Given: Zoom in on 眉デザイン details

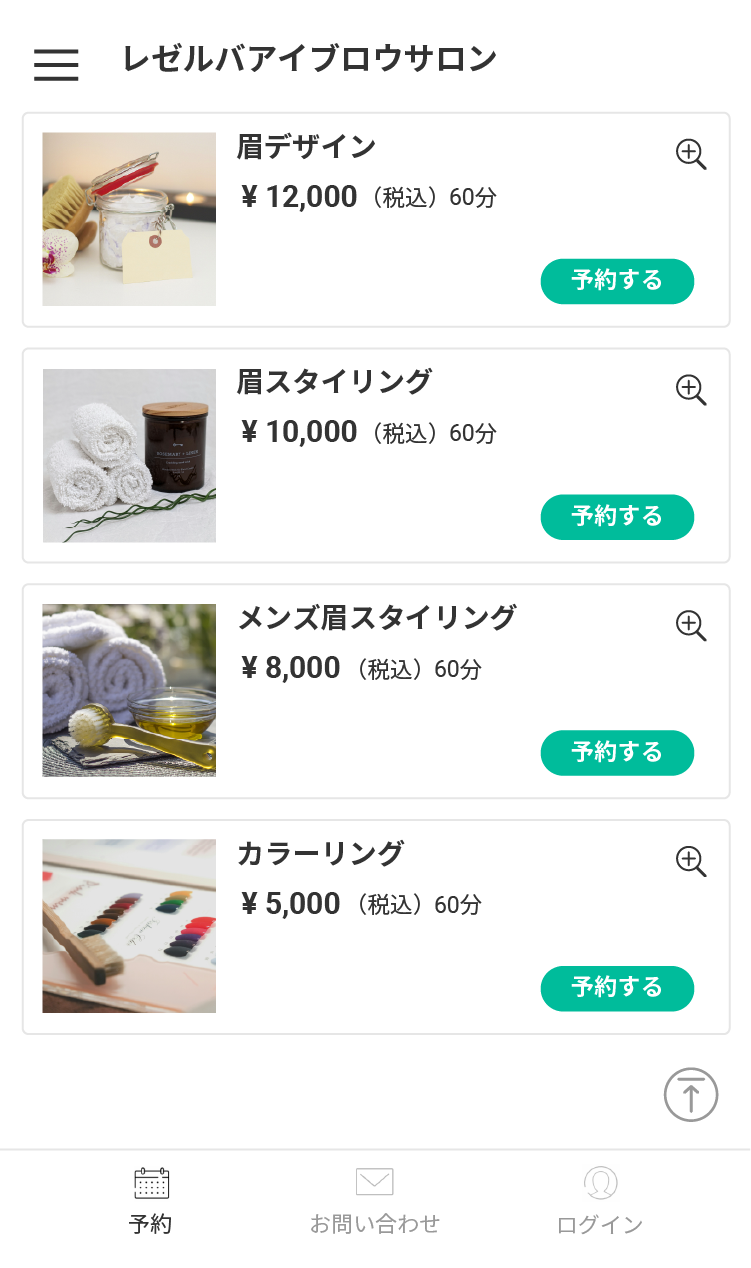Looking at the screenshot, I should pyautogui.click(x=691, y=154).
